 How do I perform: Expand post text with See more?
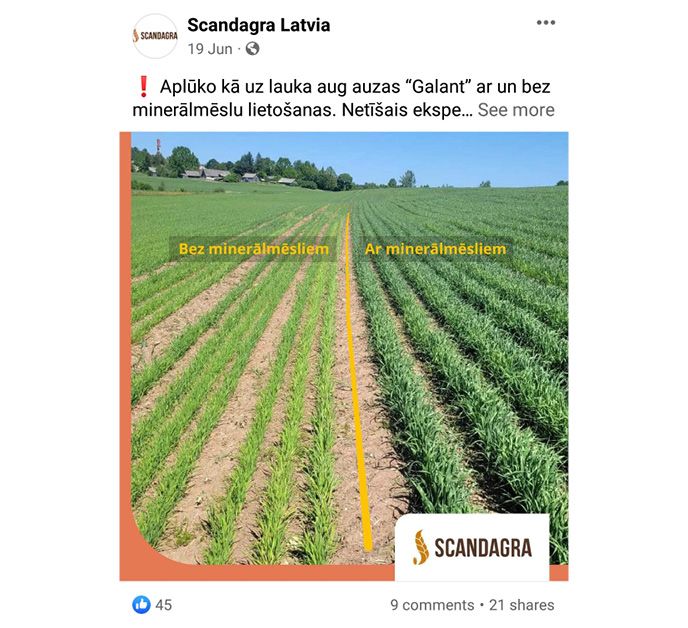(x=516, y=110)
